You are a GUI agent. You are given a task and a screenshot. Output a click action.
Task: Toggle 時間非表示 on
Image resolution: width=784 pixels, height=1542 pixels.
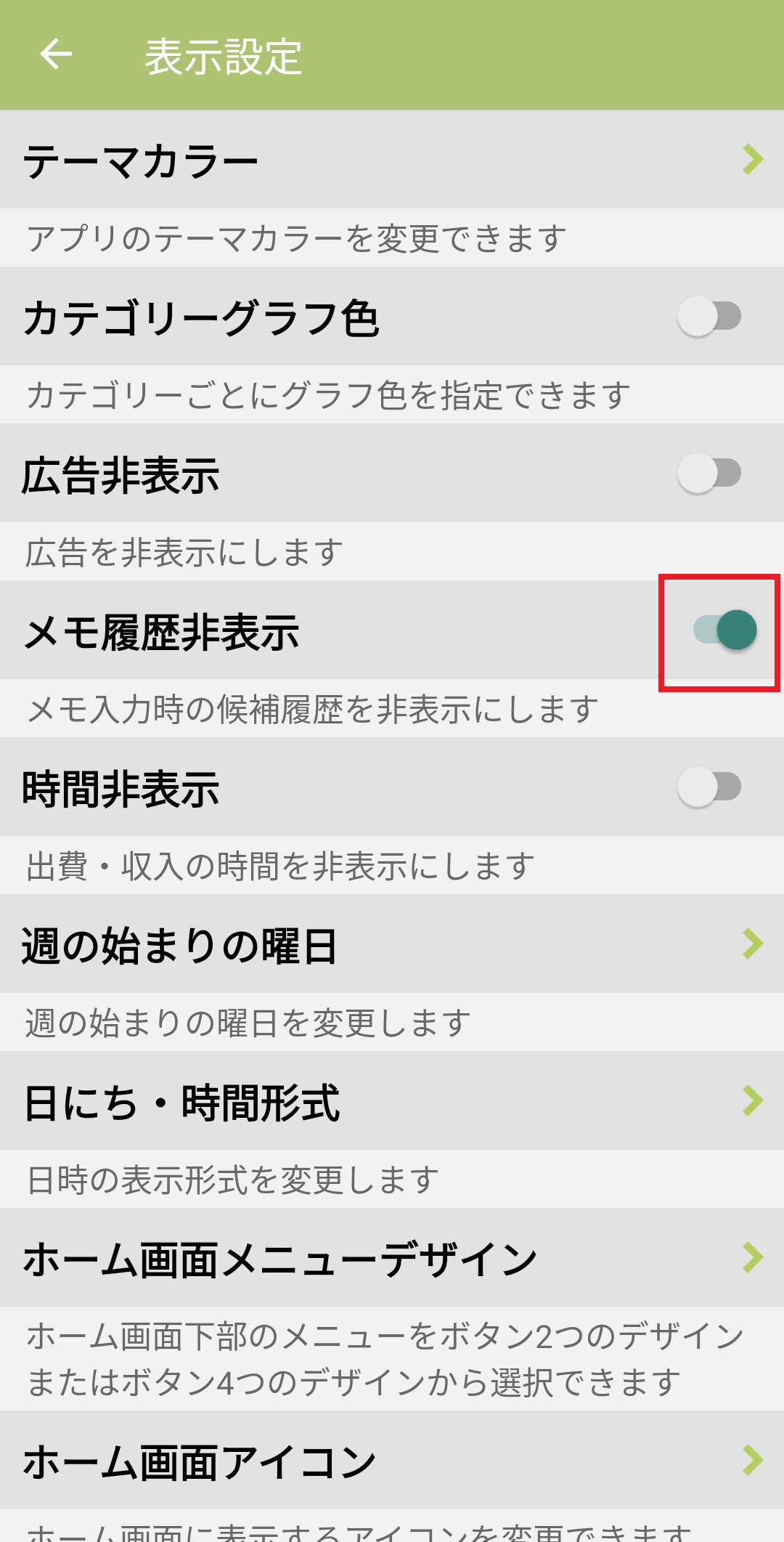[709, 787]
